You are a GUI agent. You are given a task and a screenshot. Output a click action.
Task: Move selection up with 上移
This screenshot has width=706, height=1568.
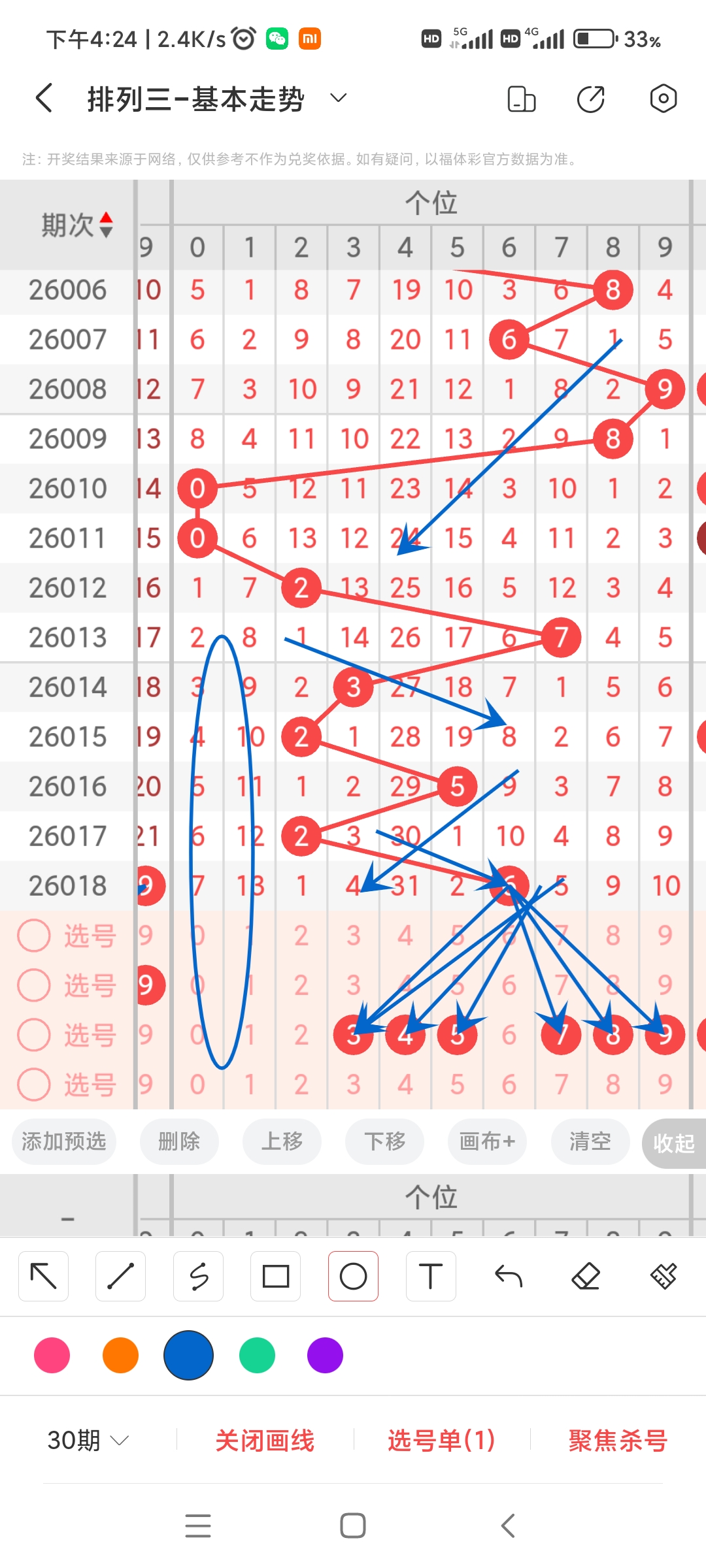[x=282, y=1141]
